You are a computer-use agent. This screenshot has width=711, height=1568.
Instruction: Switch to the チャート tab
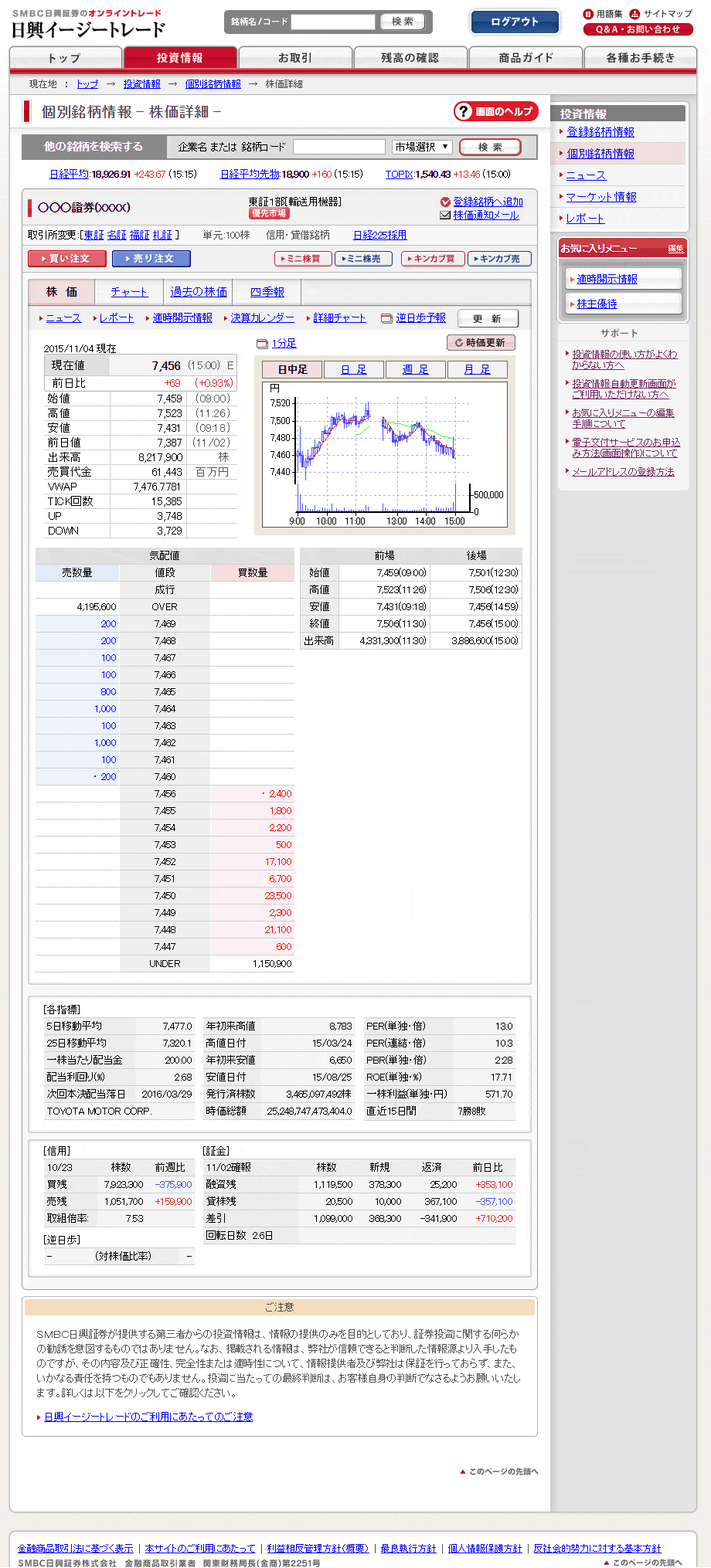coord(129,292)
